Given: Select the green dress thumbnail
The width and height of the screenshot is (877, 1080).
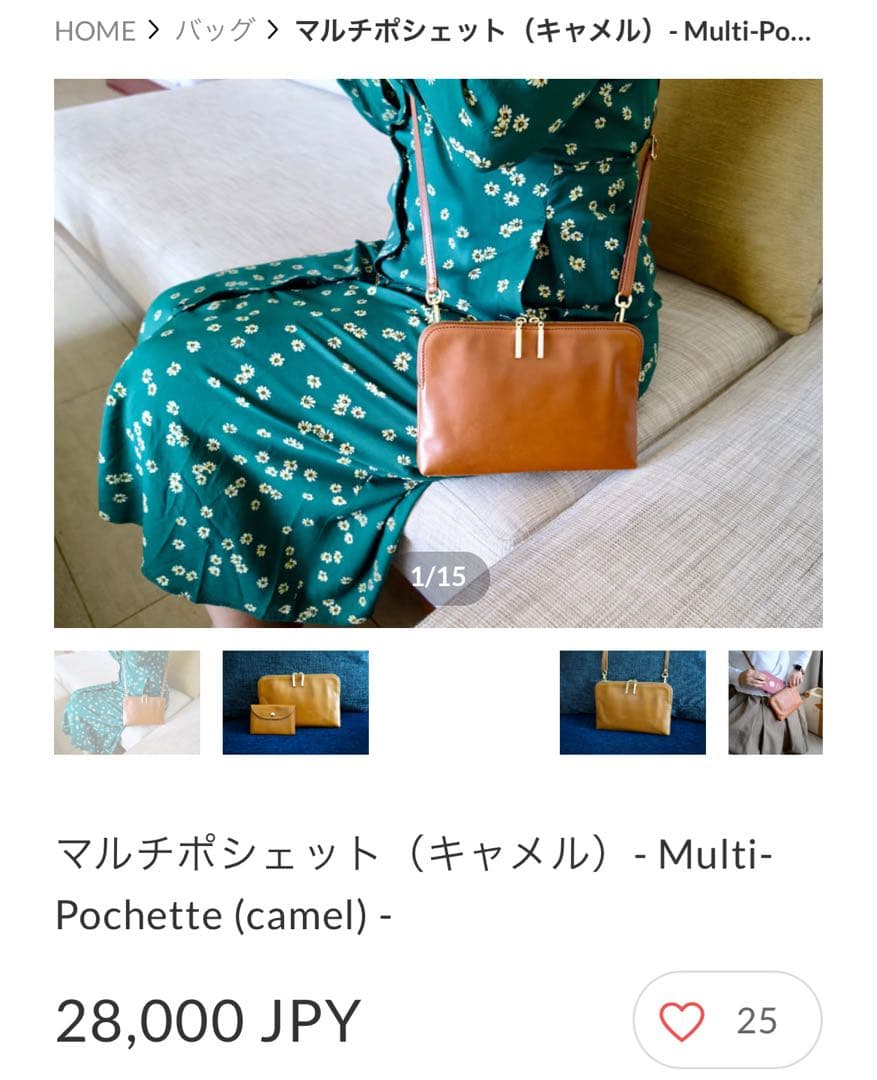Looking at the screenshot, I should 125,703.
